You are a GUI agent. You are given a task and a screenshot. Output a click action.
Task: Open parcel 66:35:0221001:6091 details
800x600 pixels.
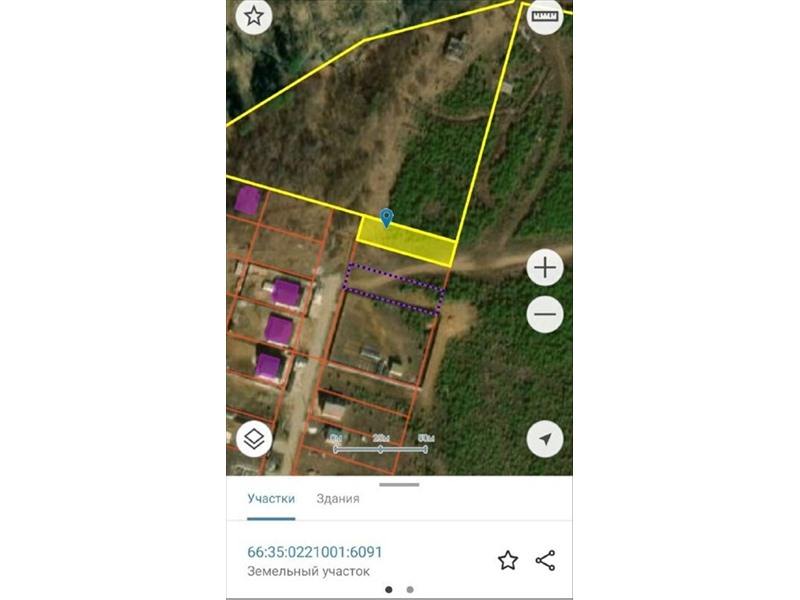(315, 552)
